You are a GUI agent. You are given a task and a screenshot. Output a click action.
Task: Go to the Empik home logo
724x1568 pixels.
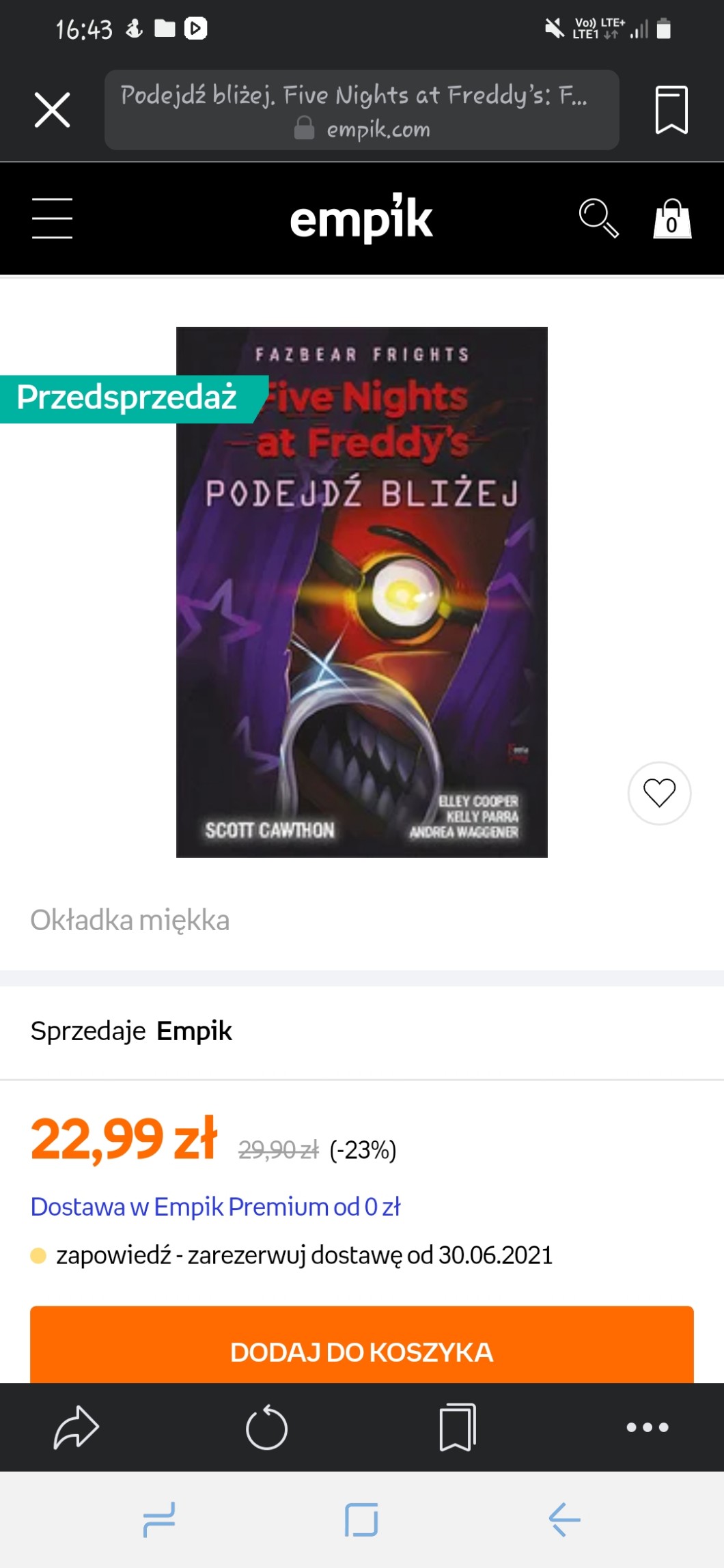[x=361, y=219]
